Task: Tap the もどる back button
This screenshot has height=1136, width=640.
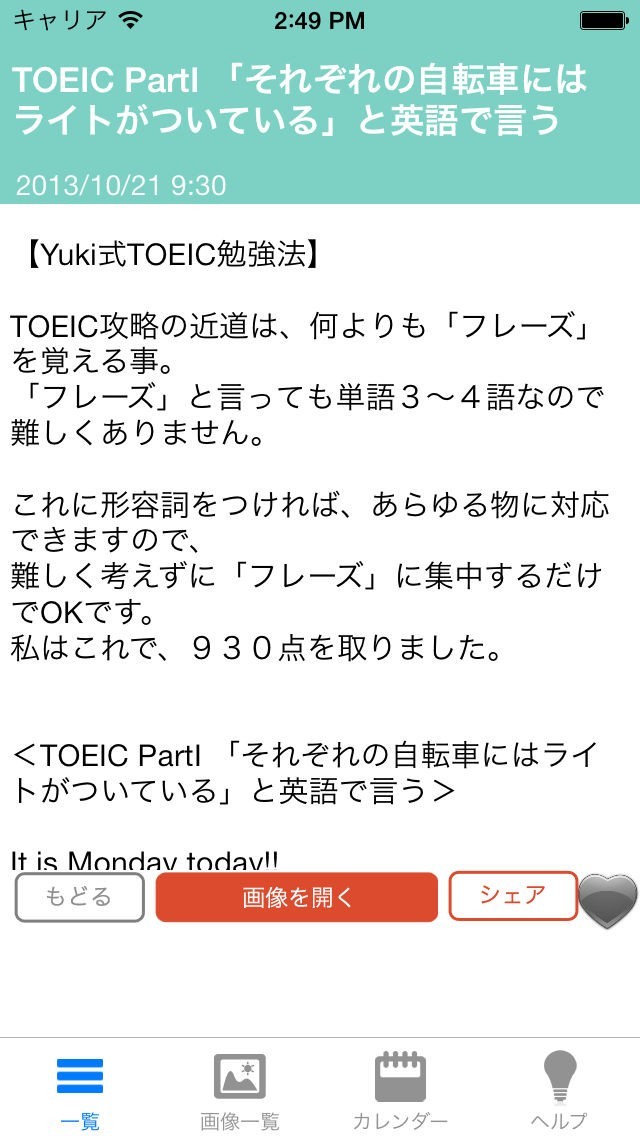Action: coord(80,897)
